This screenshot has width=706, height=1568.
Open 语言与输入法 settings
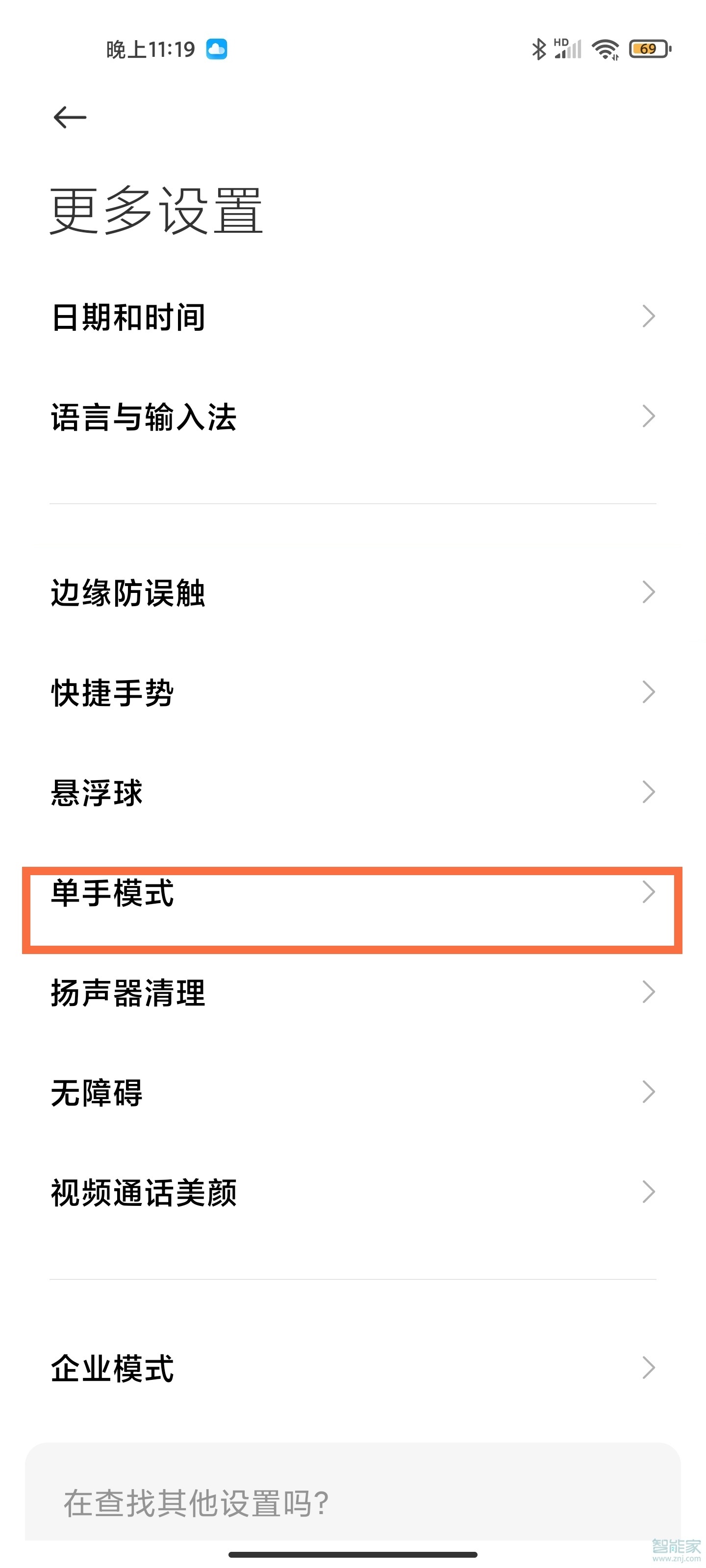click(x=352, y=417)
